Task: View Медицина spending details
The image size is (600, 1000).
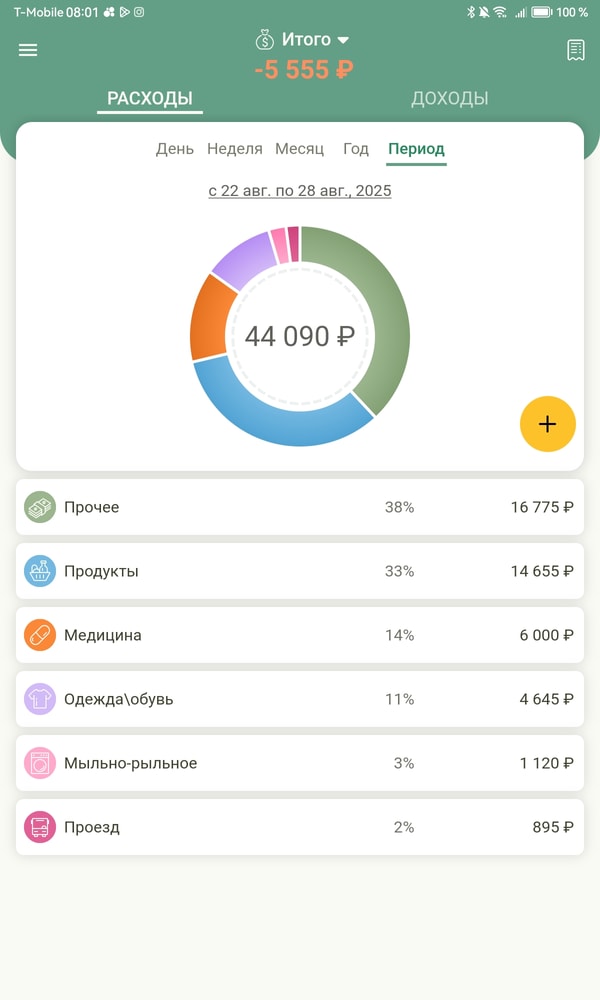Action: click(300, 635)
